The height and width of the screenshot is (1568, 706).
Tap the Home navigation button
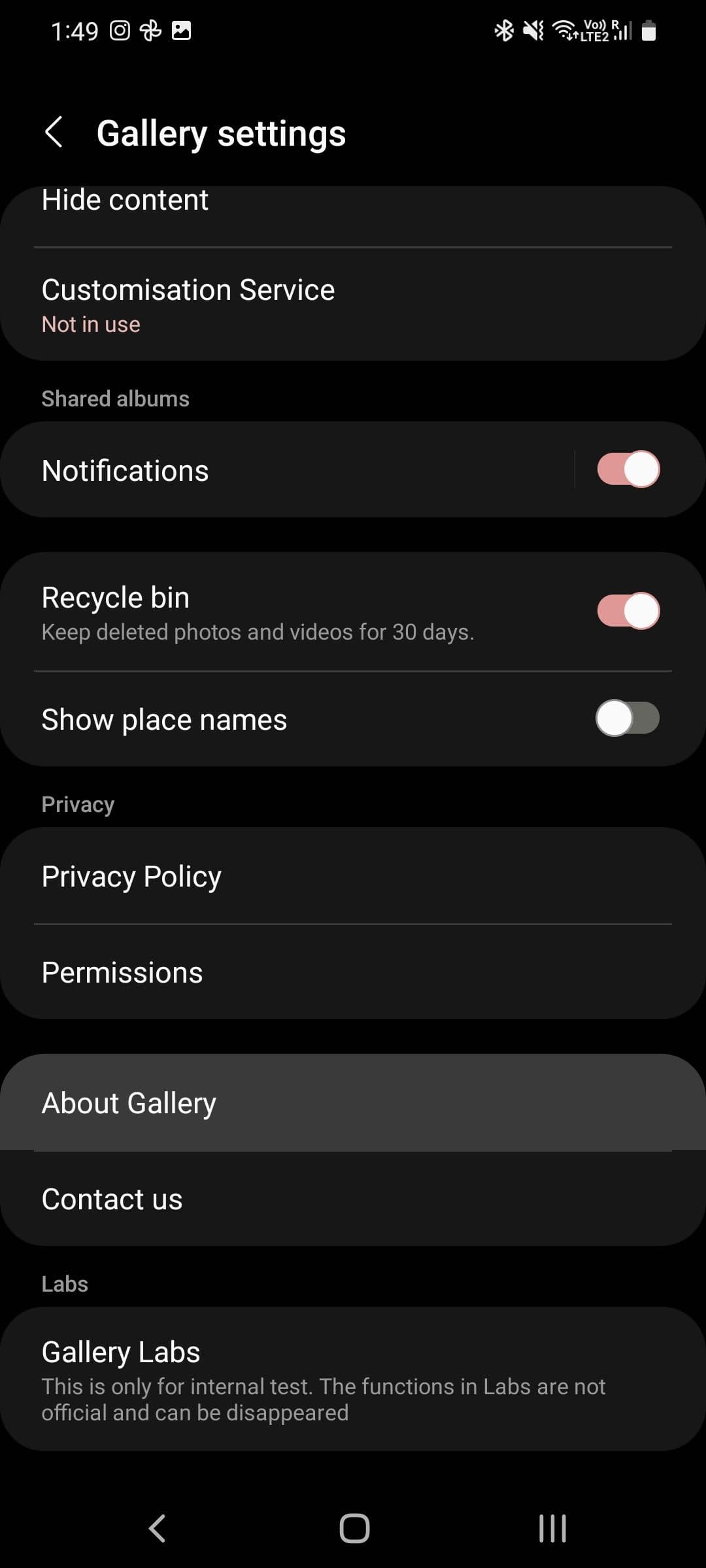(353, 1527)
